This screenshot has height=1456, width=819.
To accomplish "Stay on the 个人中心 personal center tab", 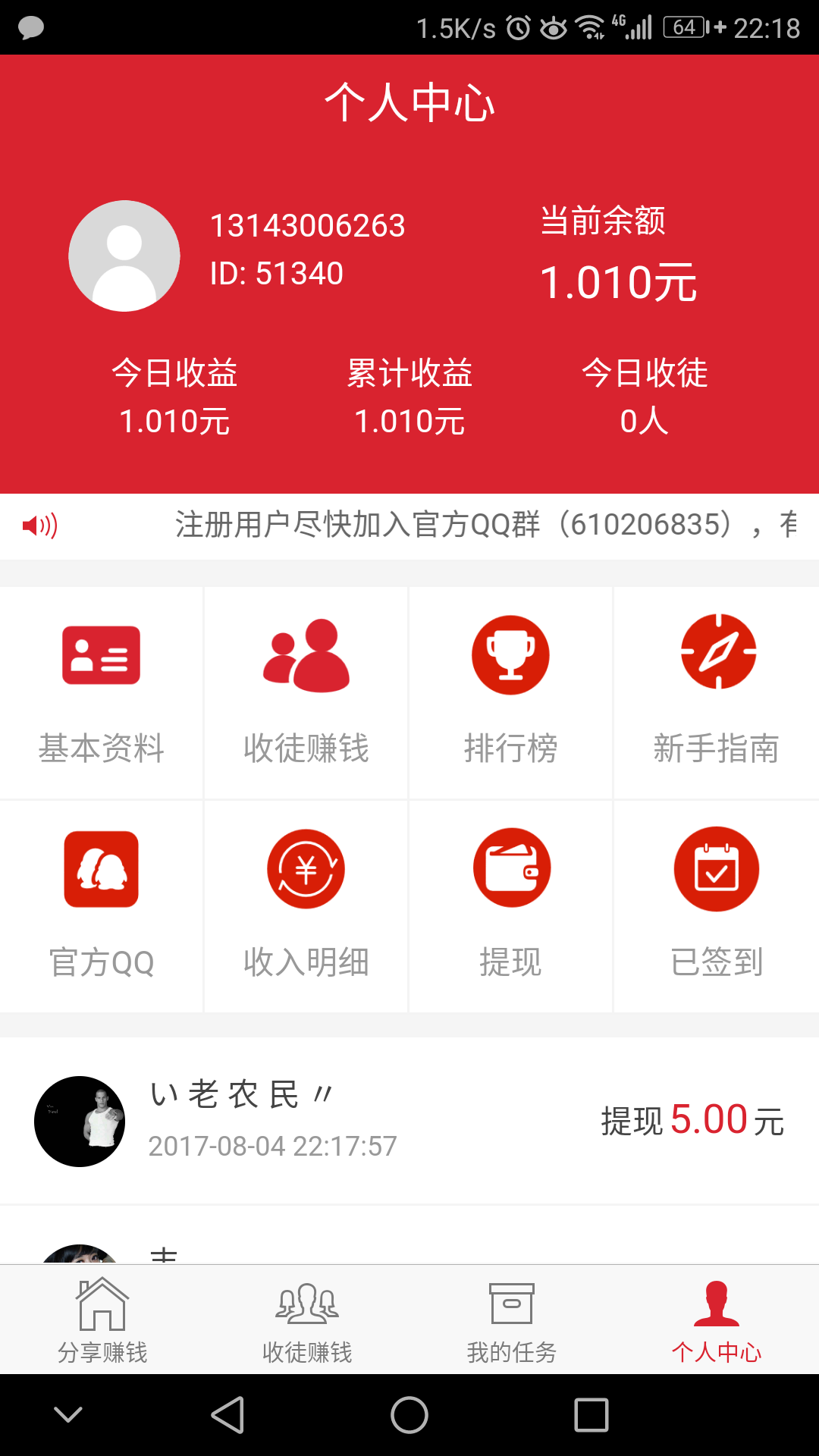I will 717,1319.
